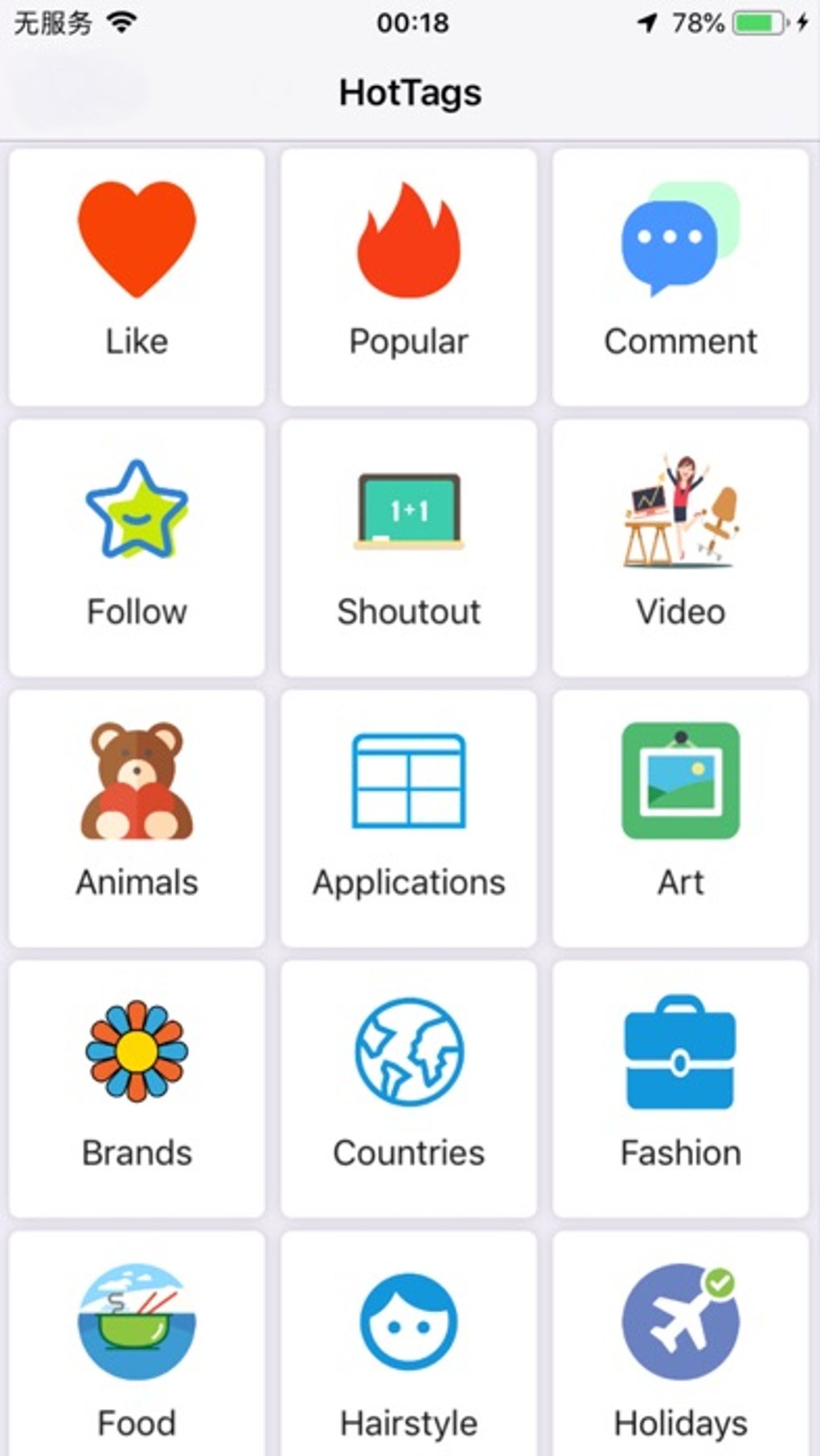Open the Food tags card
This screenshot has width=820, height=1456.
coord(137,1351)
